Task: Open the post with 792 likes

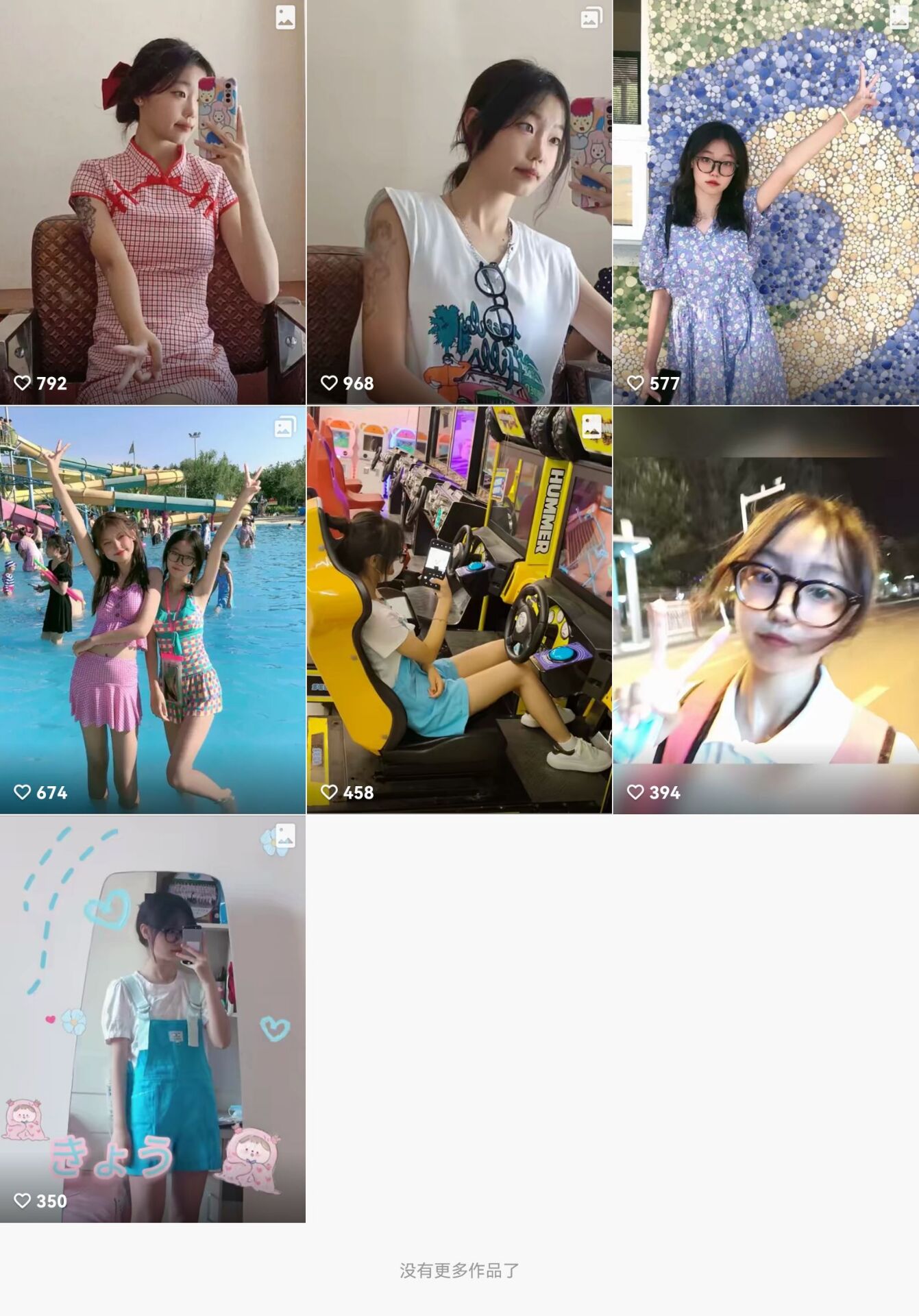Action: coord(152,202)
